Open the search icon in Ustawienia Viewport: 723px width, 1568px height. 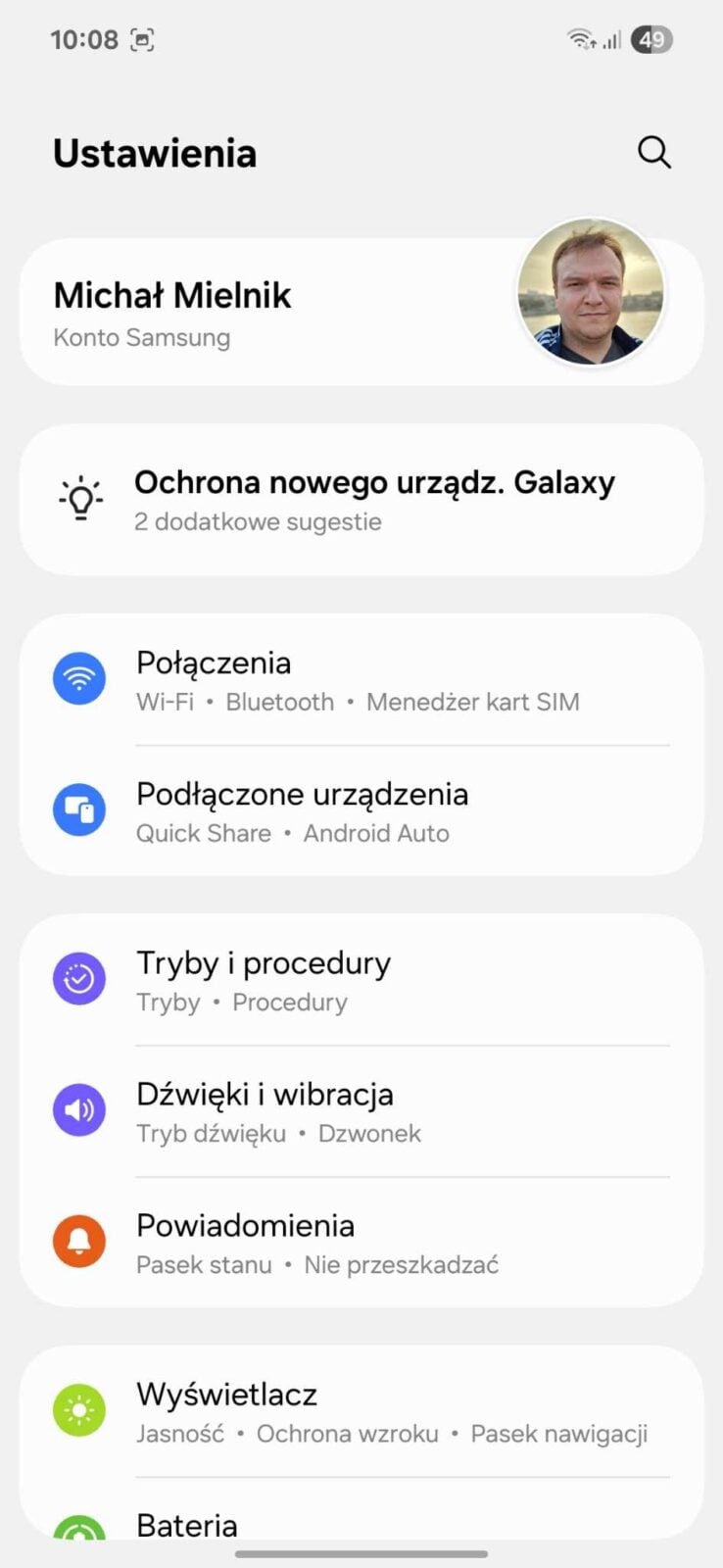(653, 153)
